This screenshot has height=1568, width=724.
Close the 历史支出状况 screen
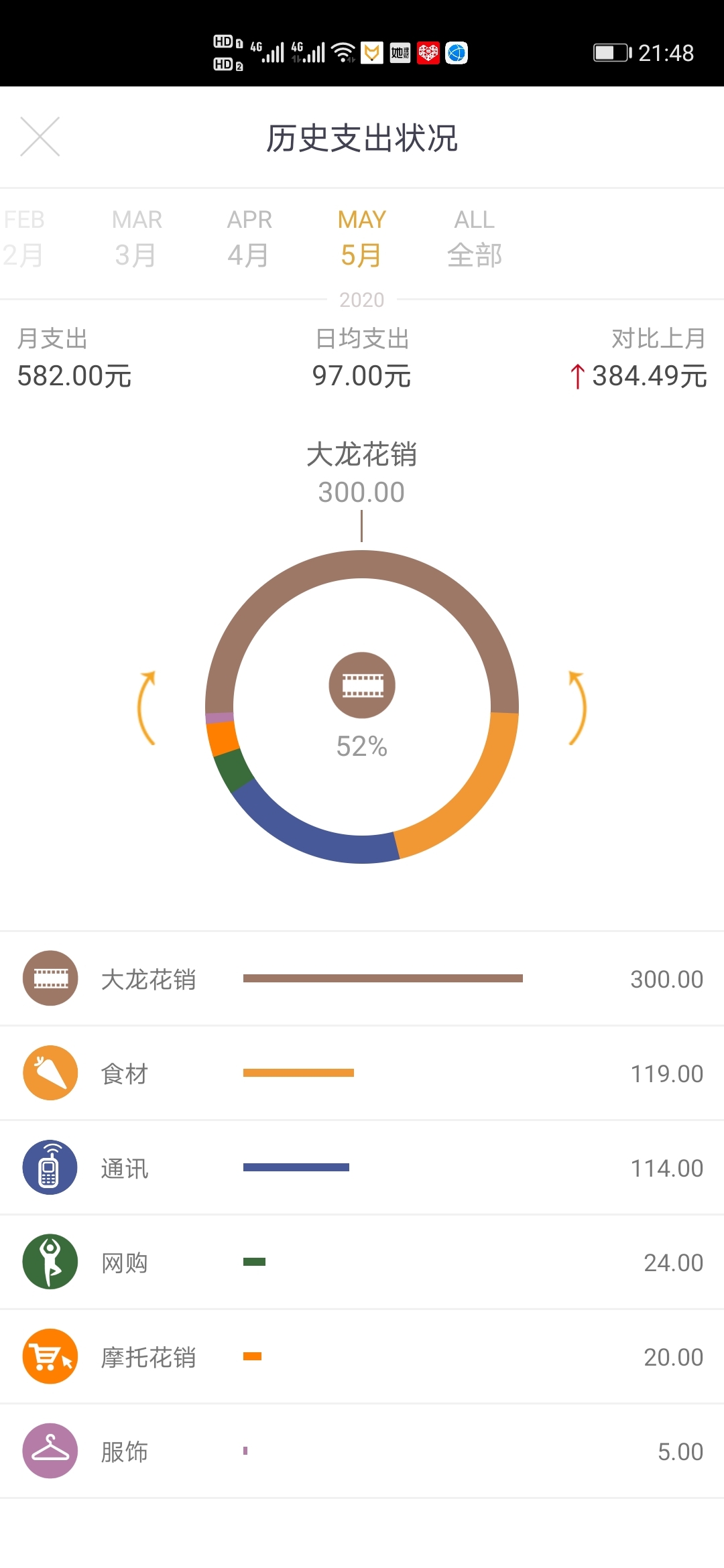tap(40, 137)
